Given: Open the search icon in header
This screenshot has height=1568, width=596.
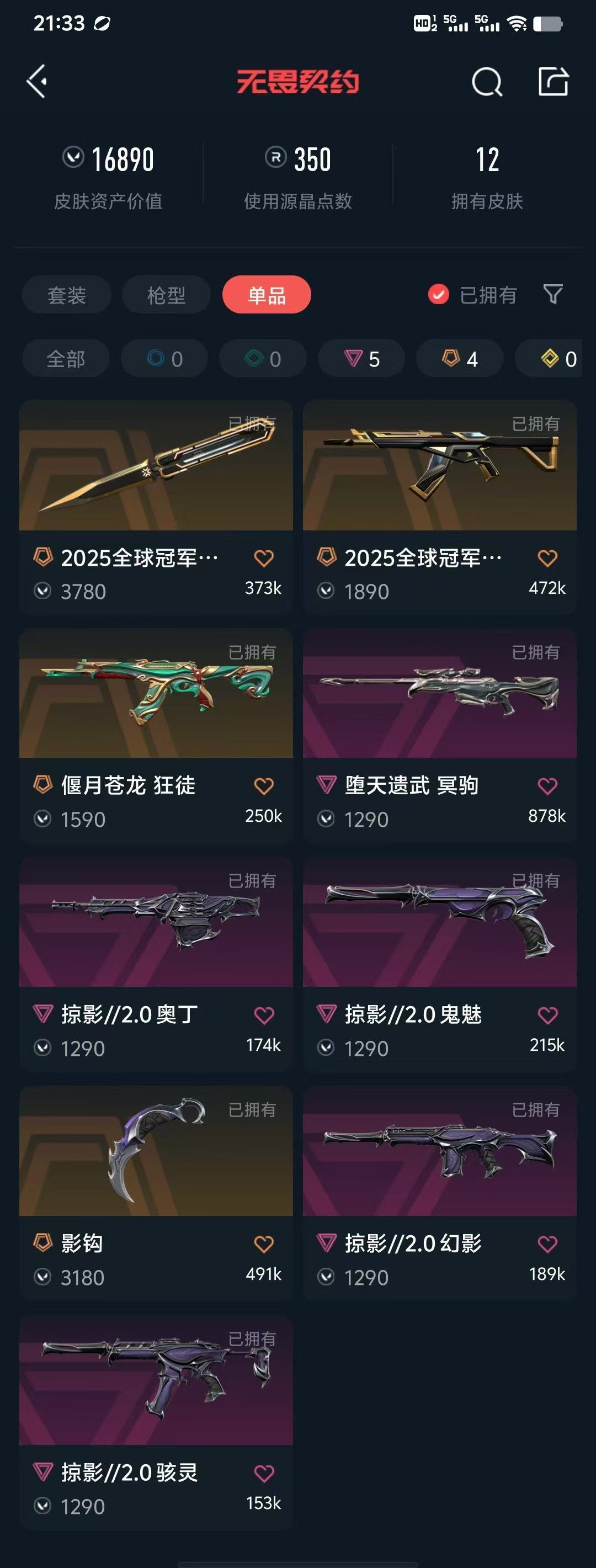Looking at the screenshot, I should pos(486,82).
